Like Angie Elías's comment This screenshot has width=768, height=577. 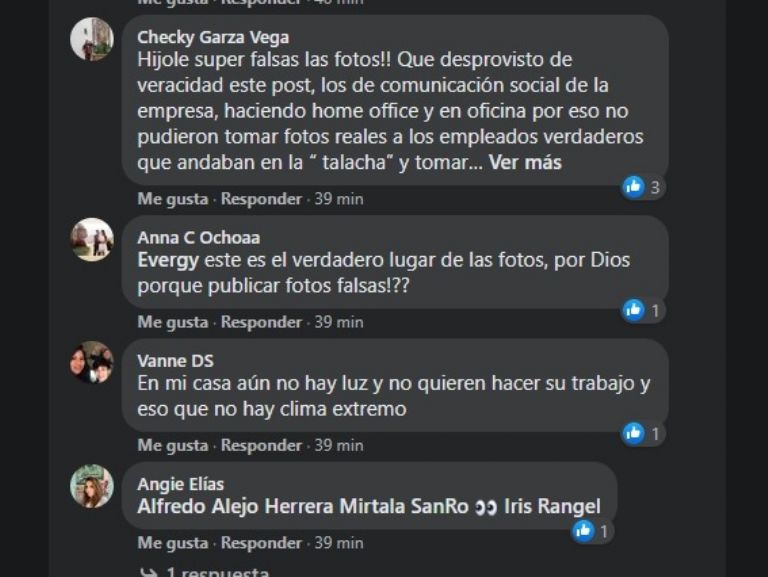tap(173, 543)
